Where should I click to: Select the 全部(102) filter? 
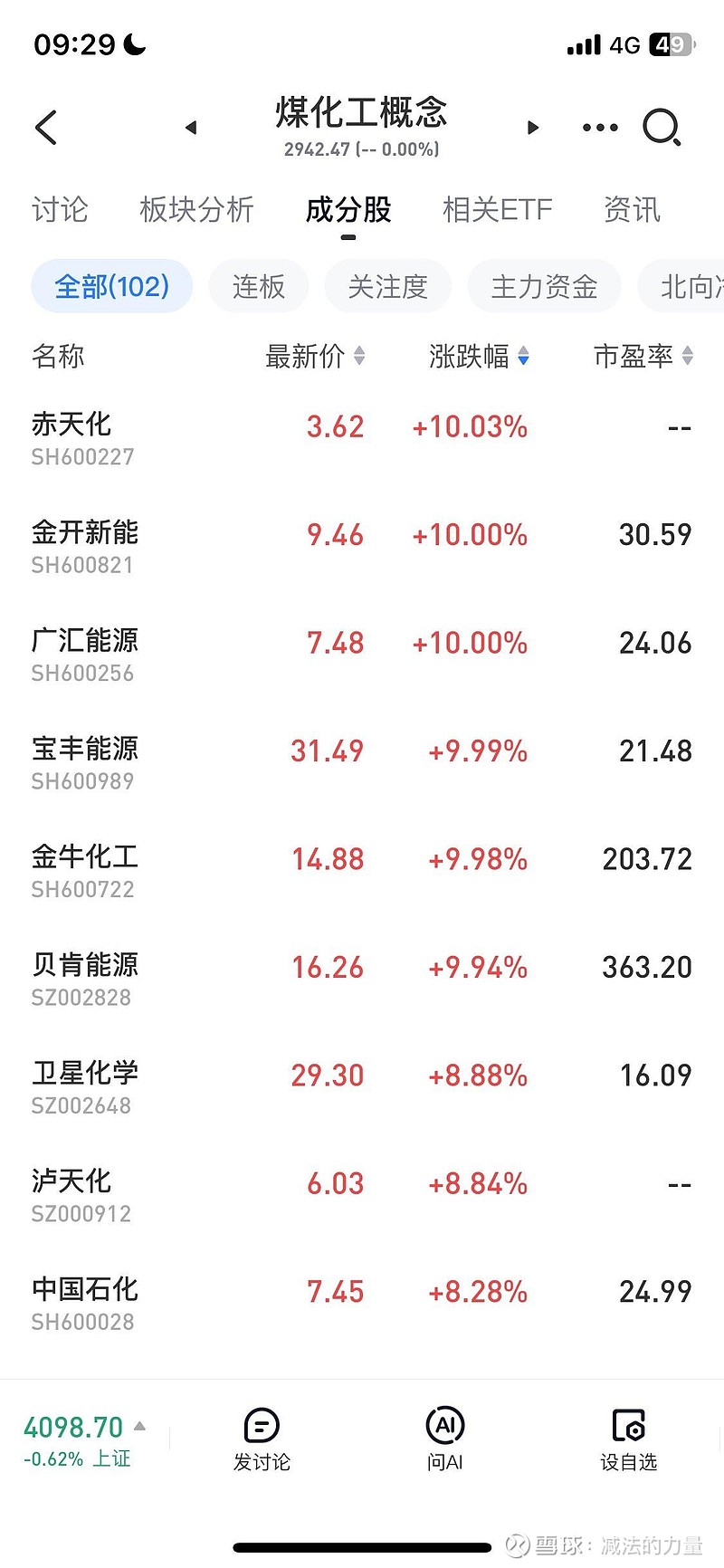coord(111,286)
